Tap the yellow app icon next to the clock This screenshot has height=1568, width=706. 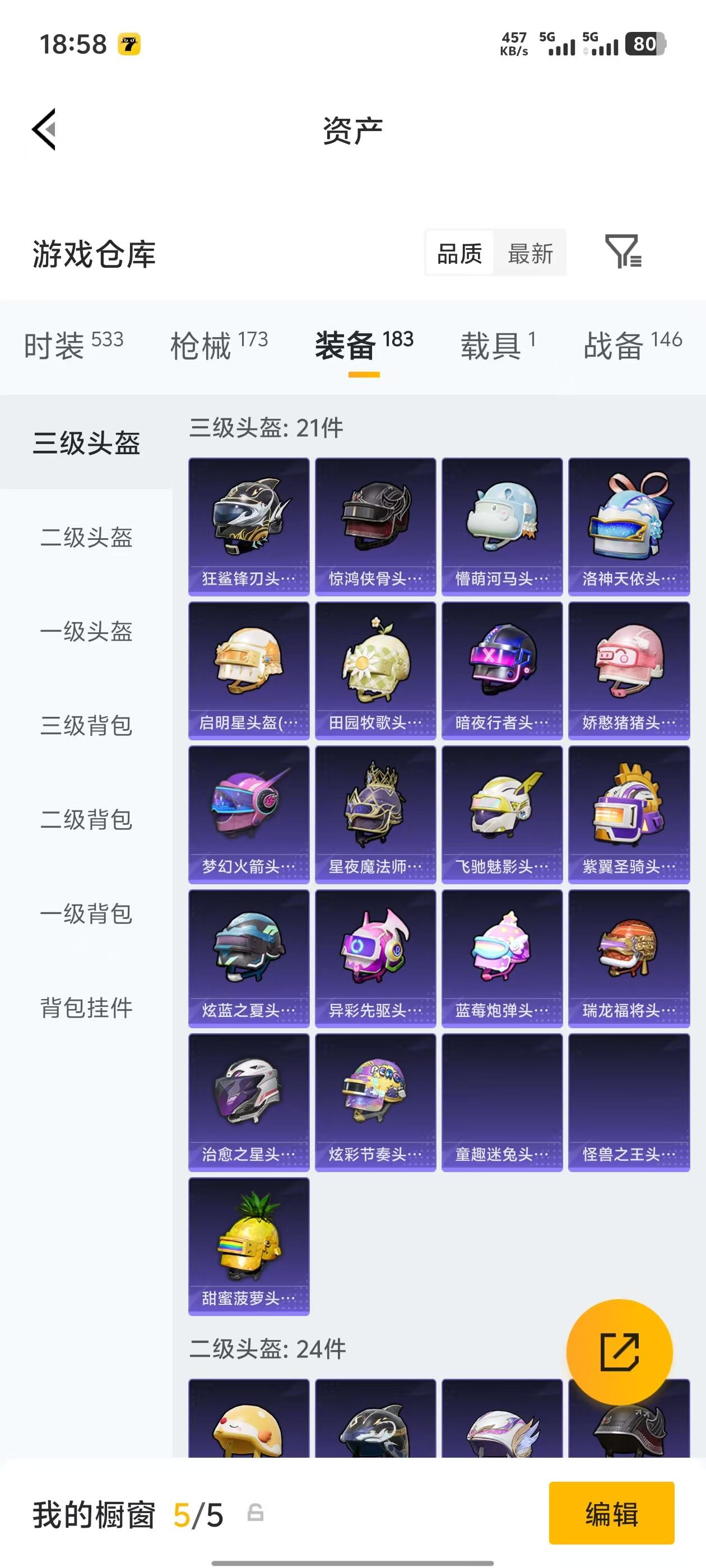click(128, 44)
